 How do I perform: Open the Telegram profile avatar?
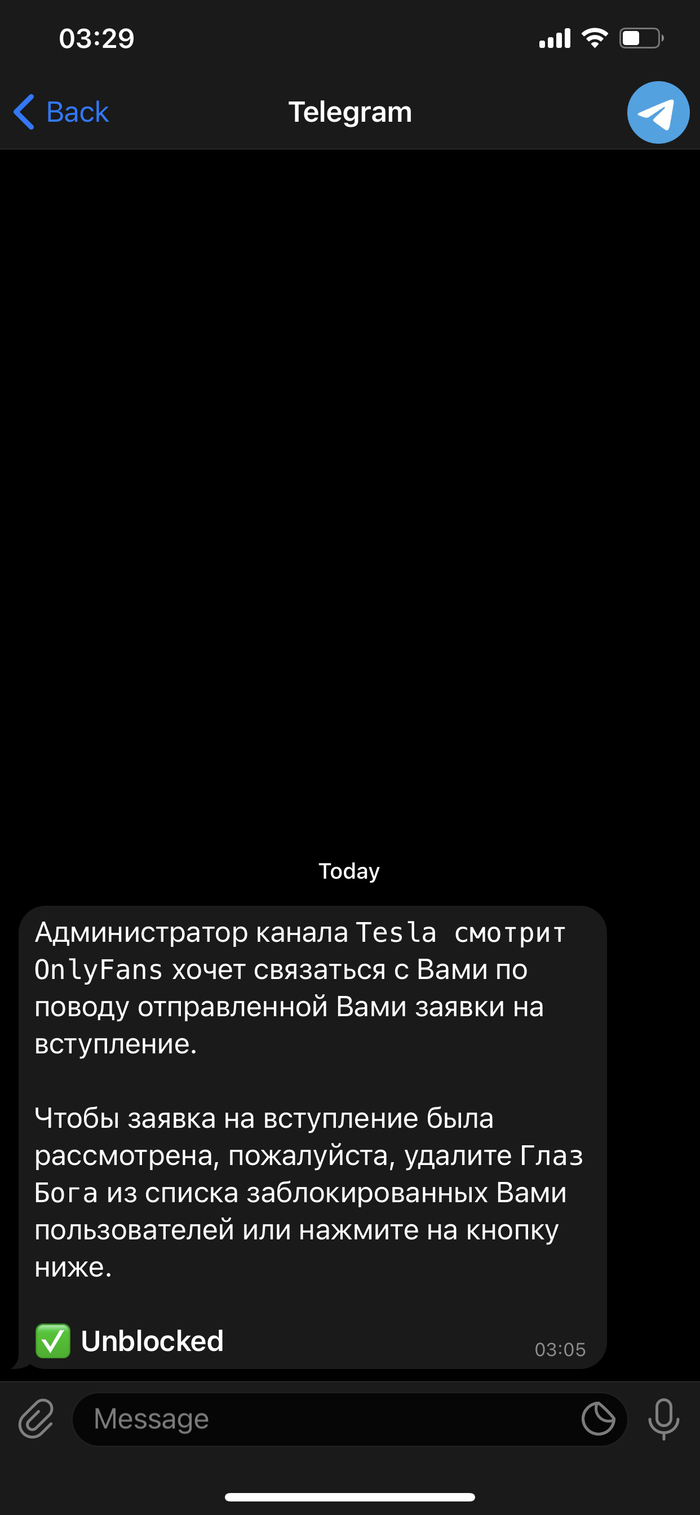tap(657, 113)
